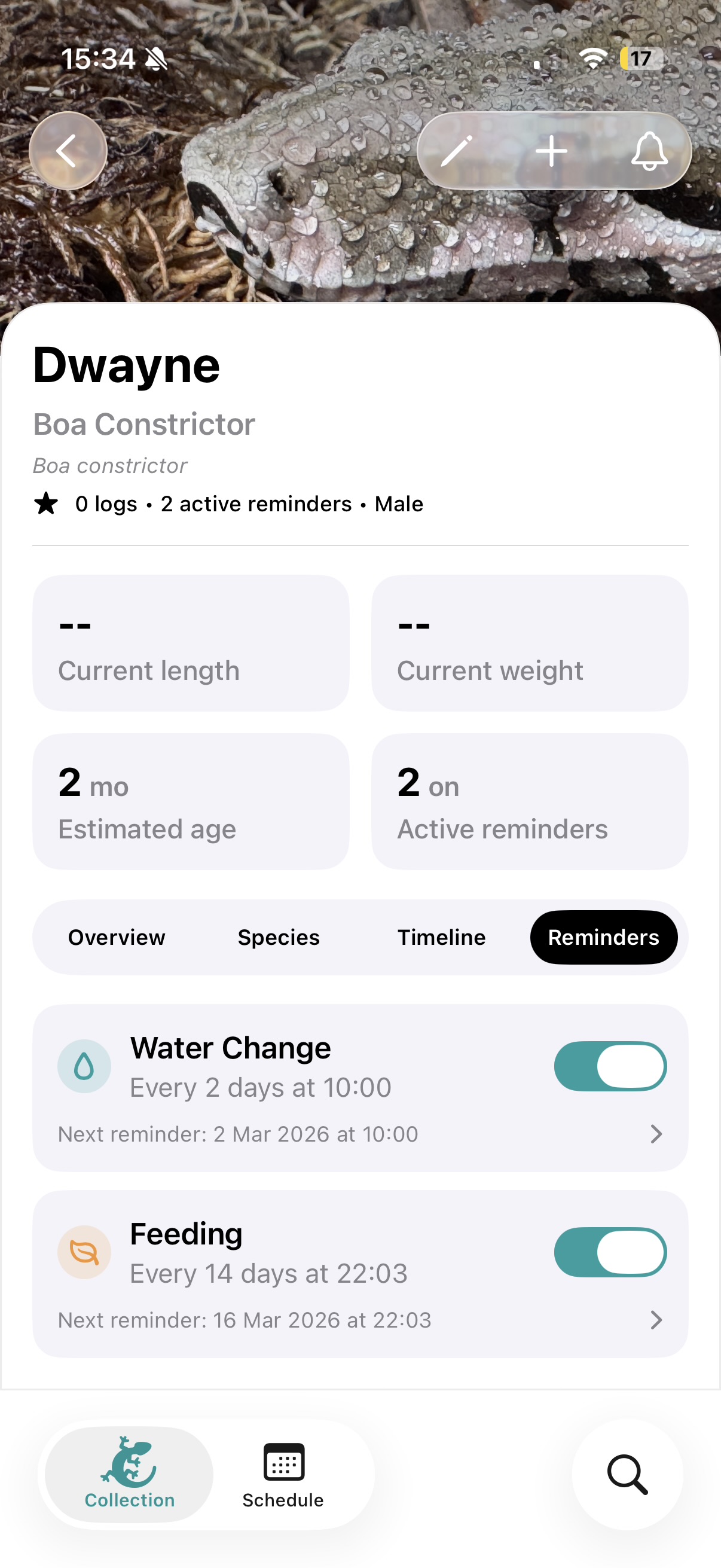This screenshot has height=1568, width=721.
Task: Tap the star next to 0 logs
Action: [x=45, y=504]
